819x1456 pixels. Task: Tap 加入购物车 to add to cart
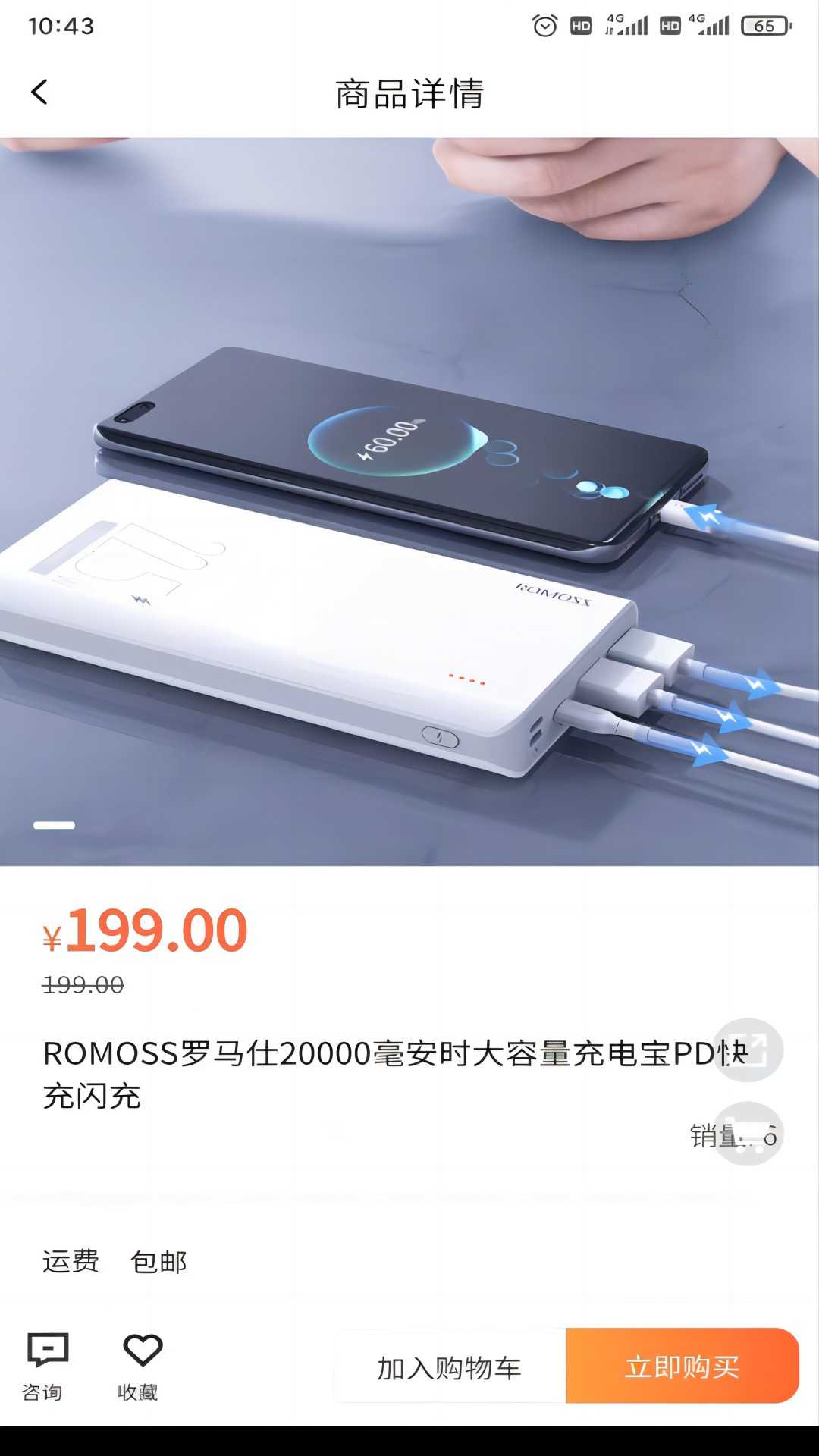(x=450, y=1367)
